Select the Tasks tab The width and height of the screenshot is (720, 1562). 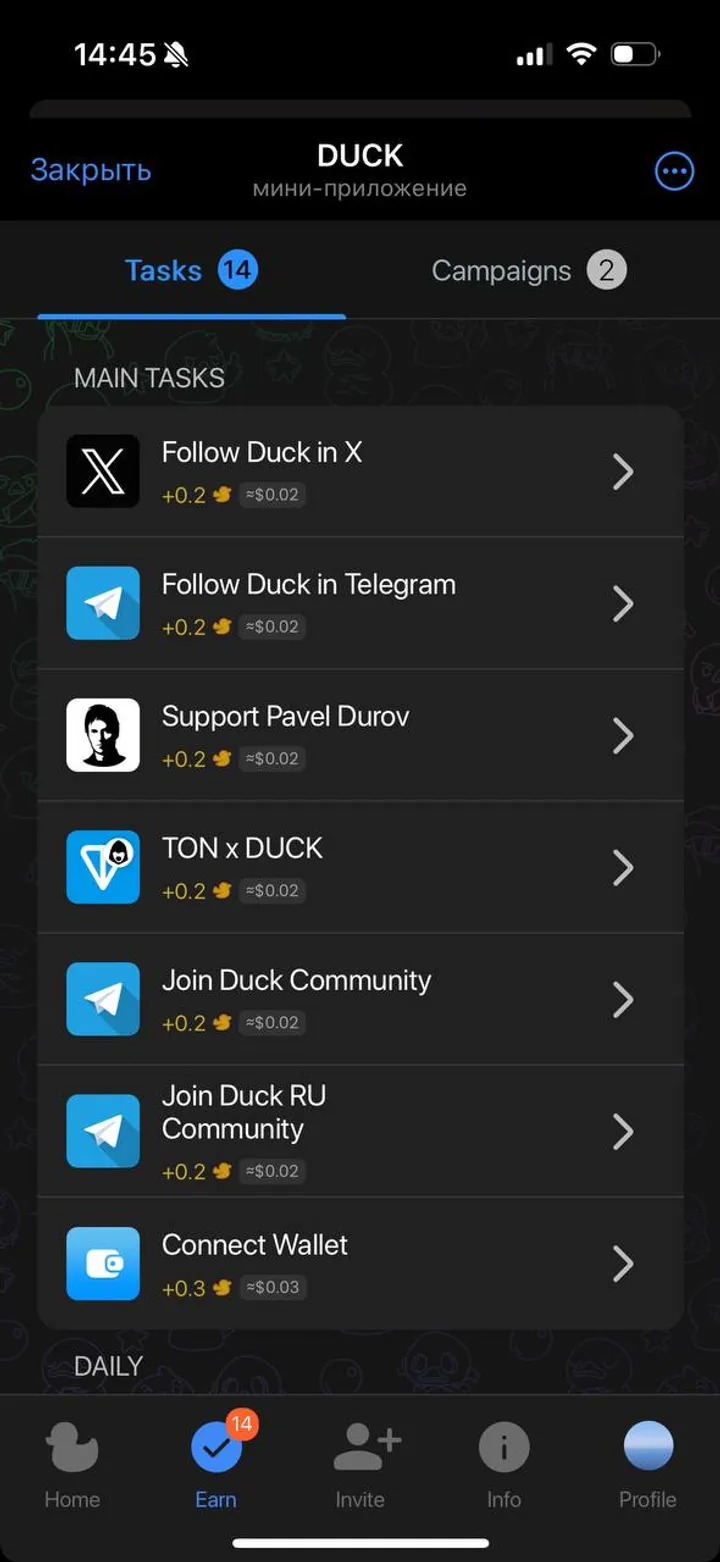(x=190, y=269)
